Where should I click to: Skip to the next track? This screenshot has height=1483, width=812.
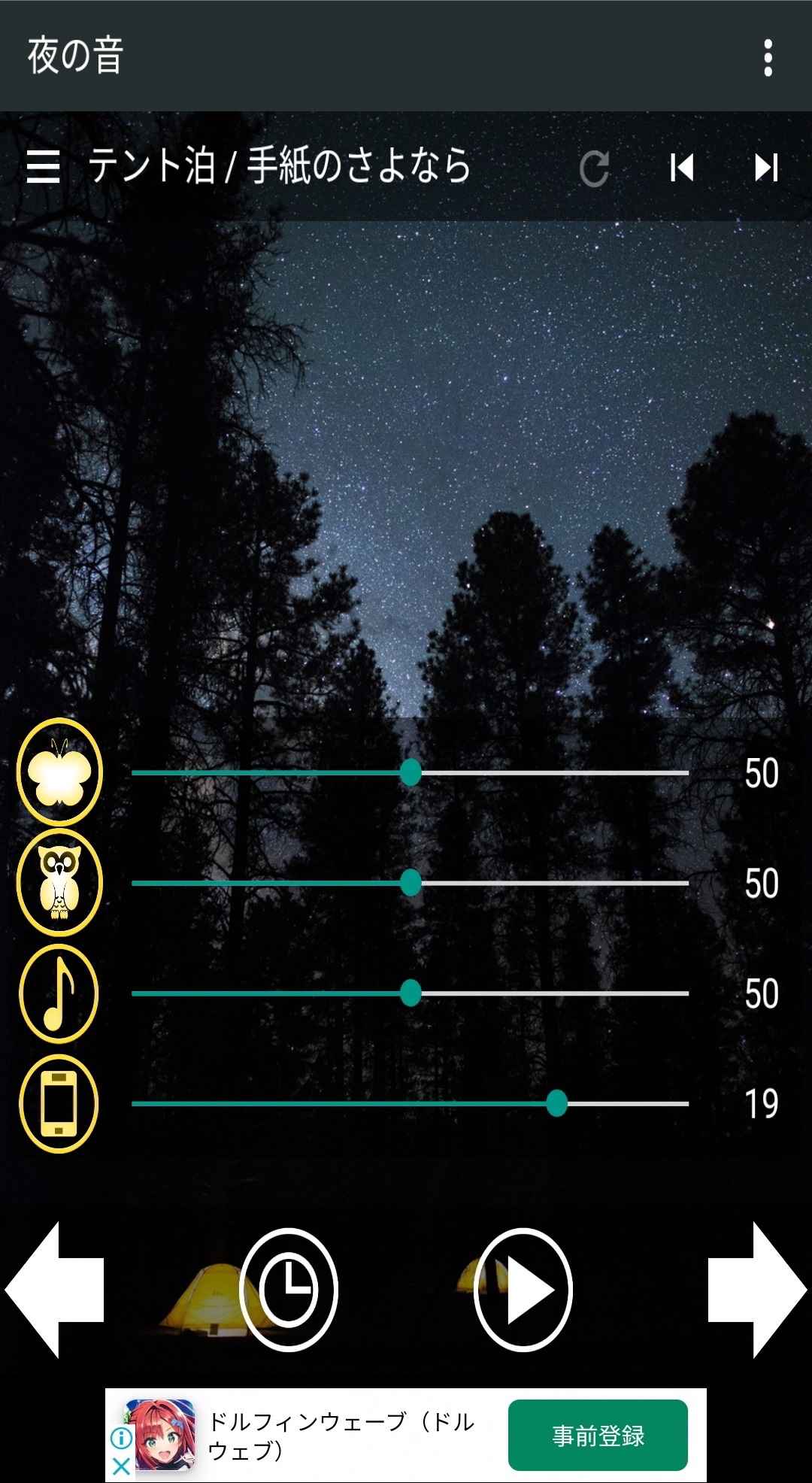click(x=766, y=167)
